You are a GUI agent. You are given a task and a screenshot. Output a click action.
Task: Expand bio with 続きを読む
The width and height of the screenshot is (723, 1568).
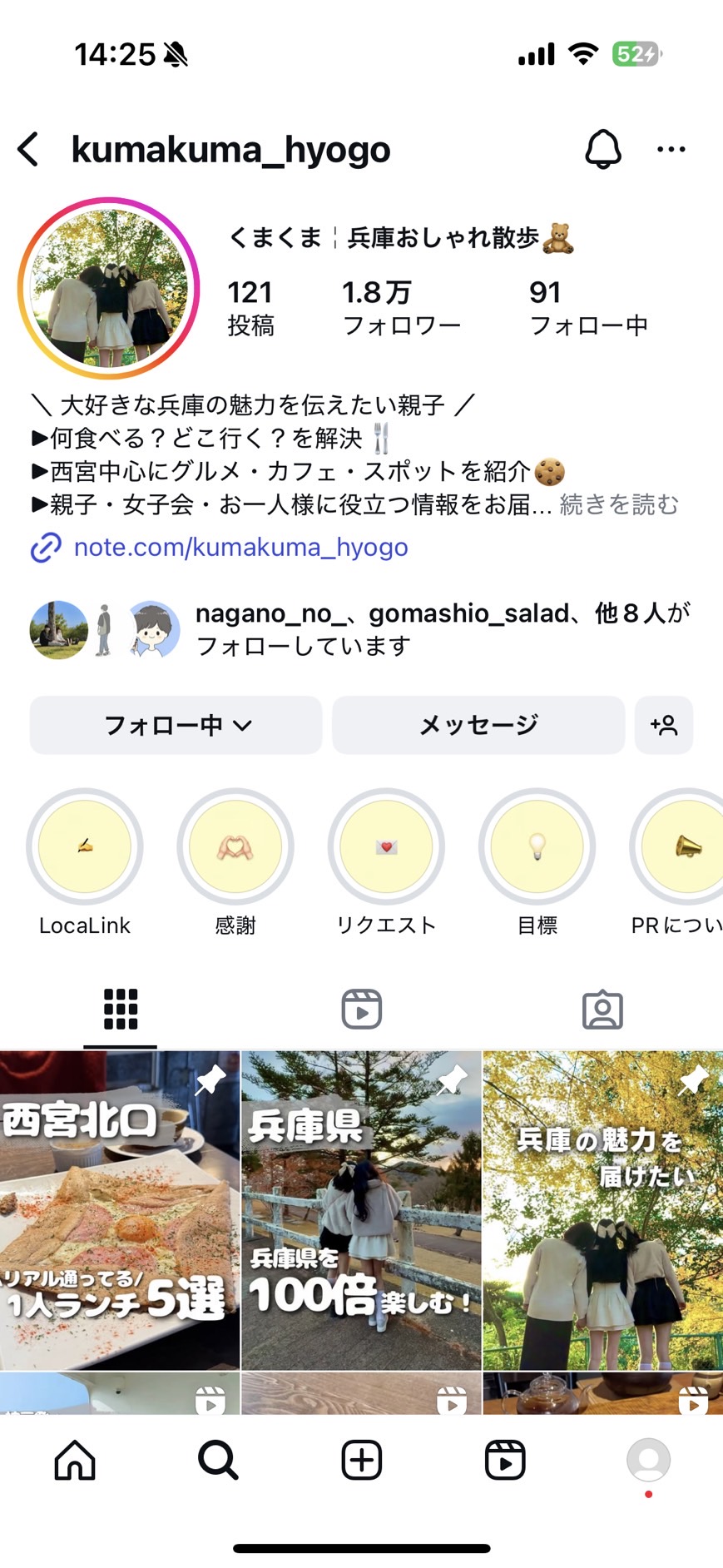pos(619,504)
